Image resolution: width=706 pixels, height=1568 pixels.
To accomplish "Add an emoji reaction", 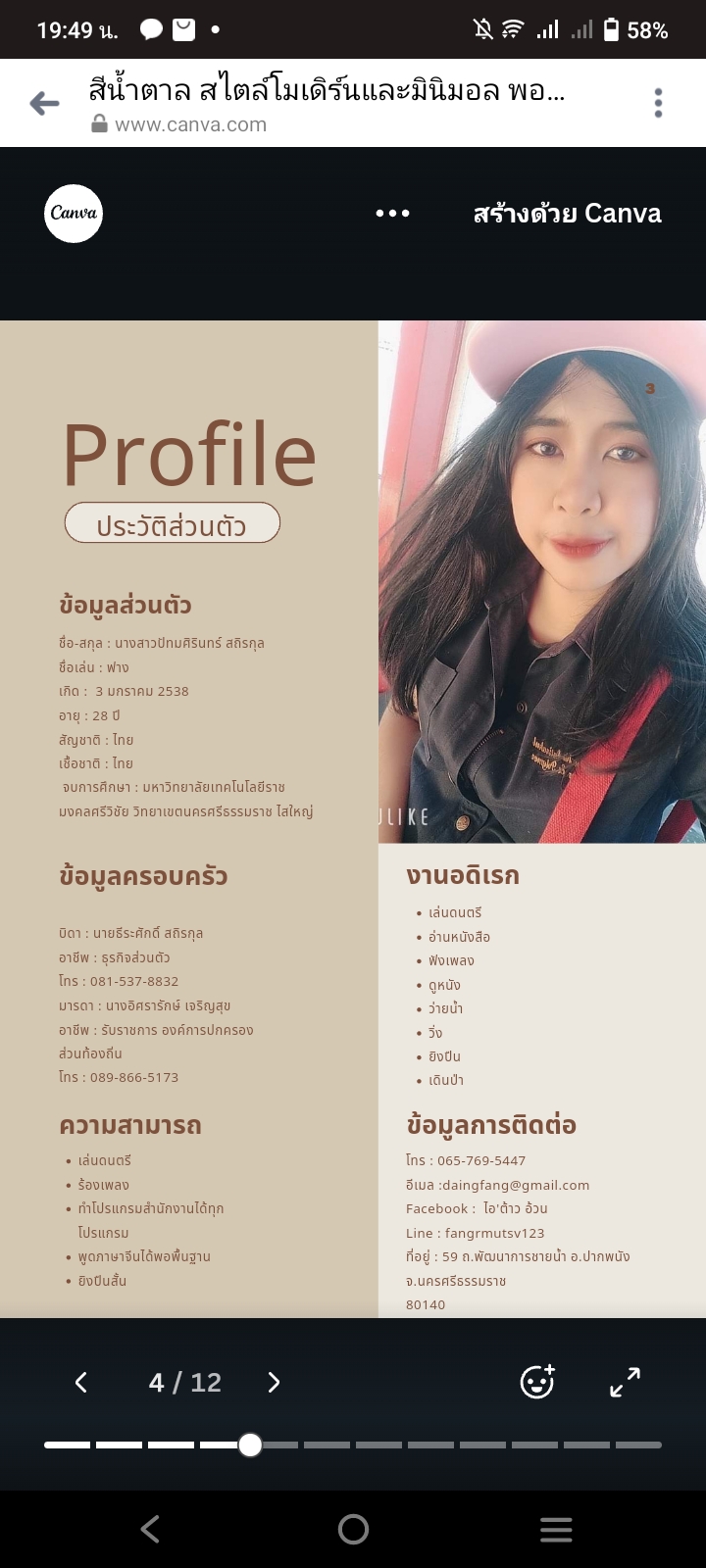I will coord(537,1382).
